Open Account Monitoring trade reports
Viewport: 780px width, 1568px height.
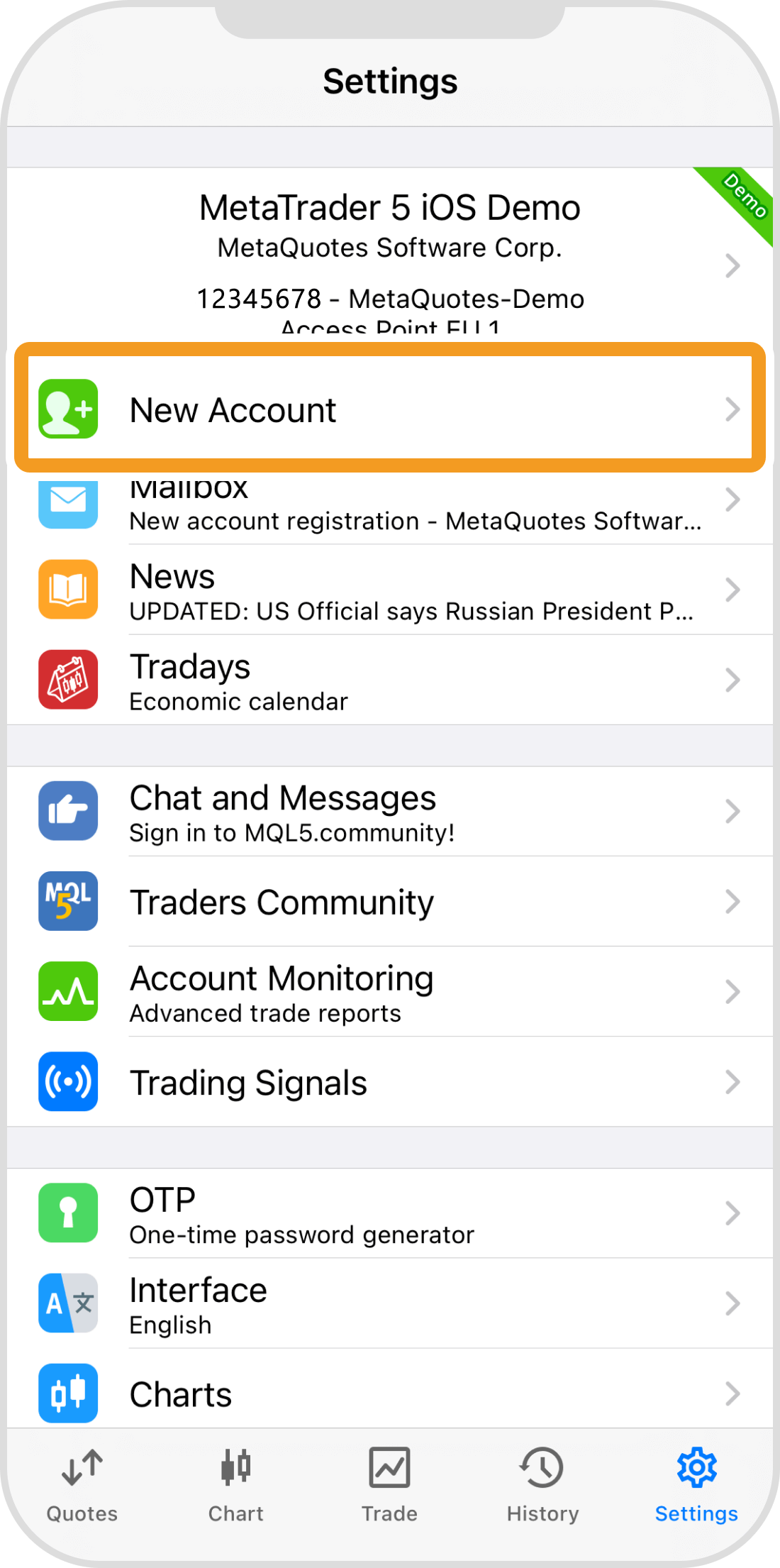pyautogui.click(x=389, y=992)
